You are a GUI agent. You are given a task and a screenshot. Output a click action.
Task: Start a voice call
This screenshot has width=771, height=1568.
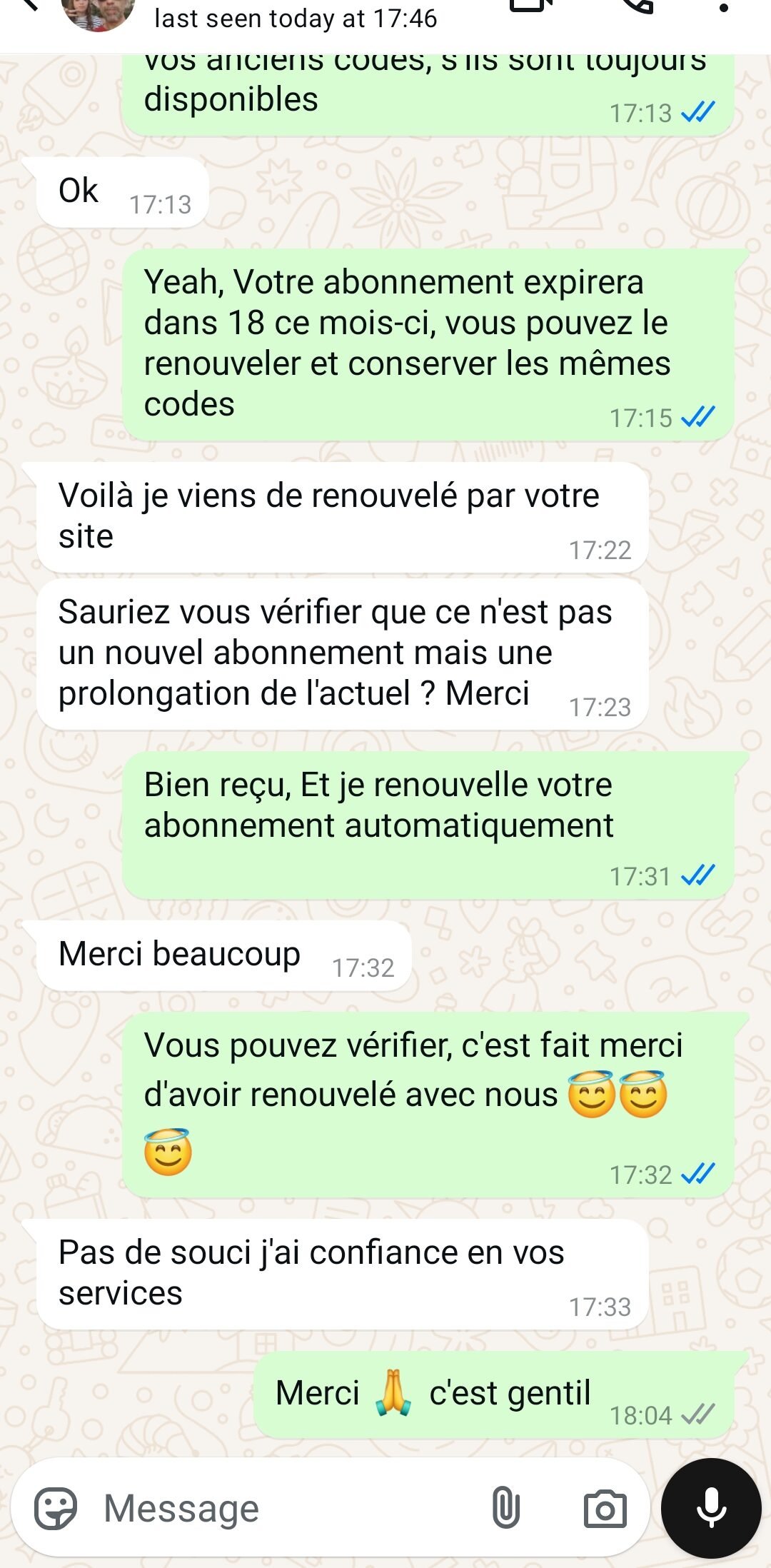(x=635, y=6)
